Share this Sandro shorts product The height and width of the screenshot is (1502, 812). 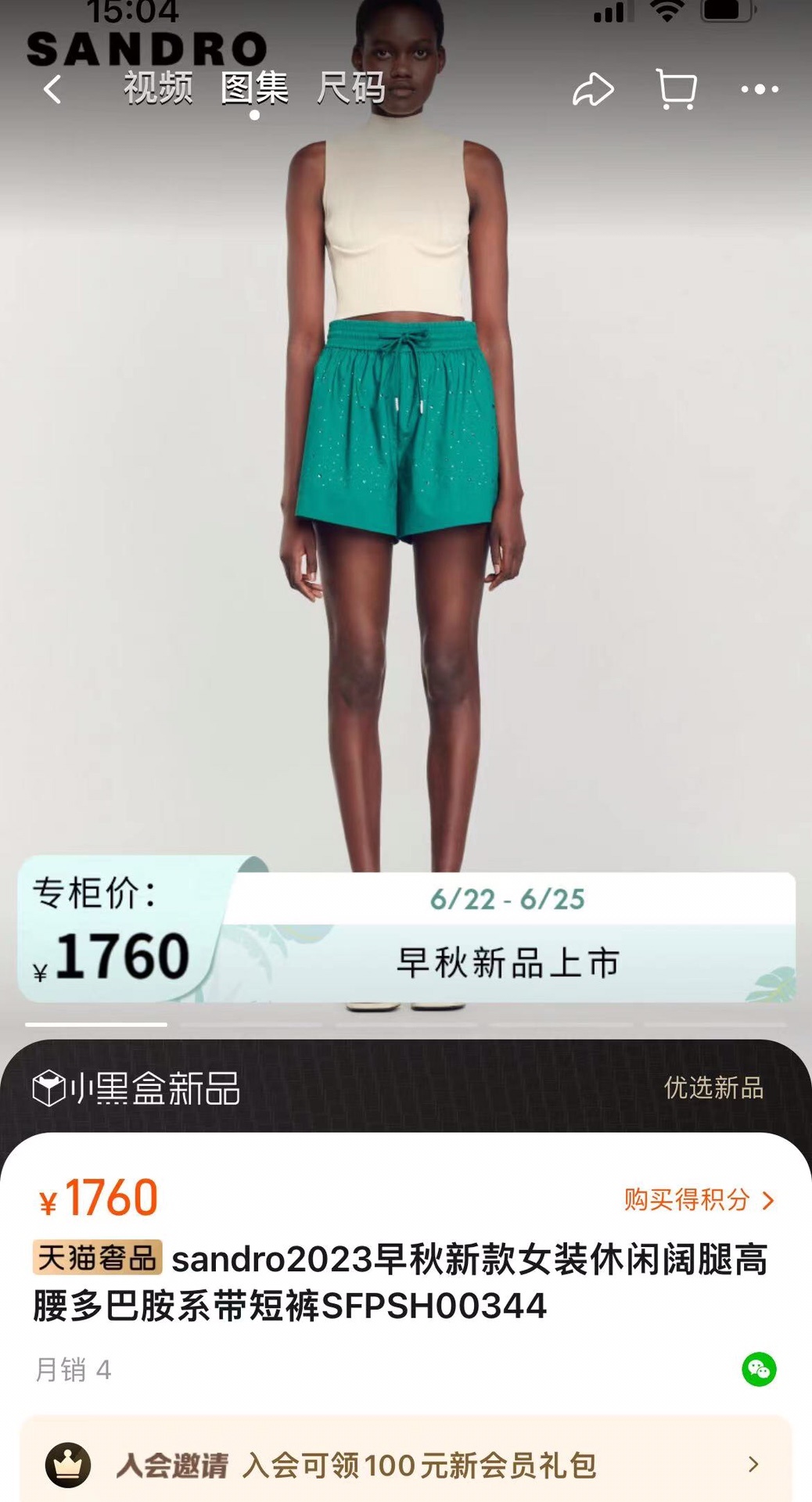[x=593, y=89]
